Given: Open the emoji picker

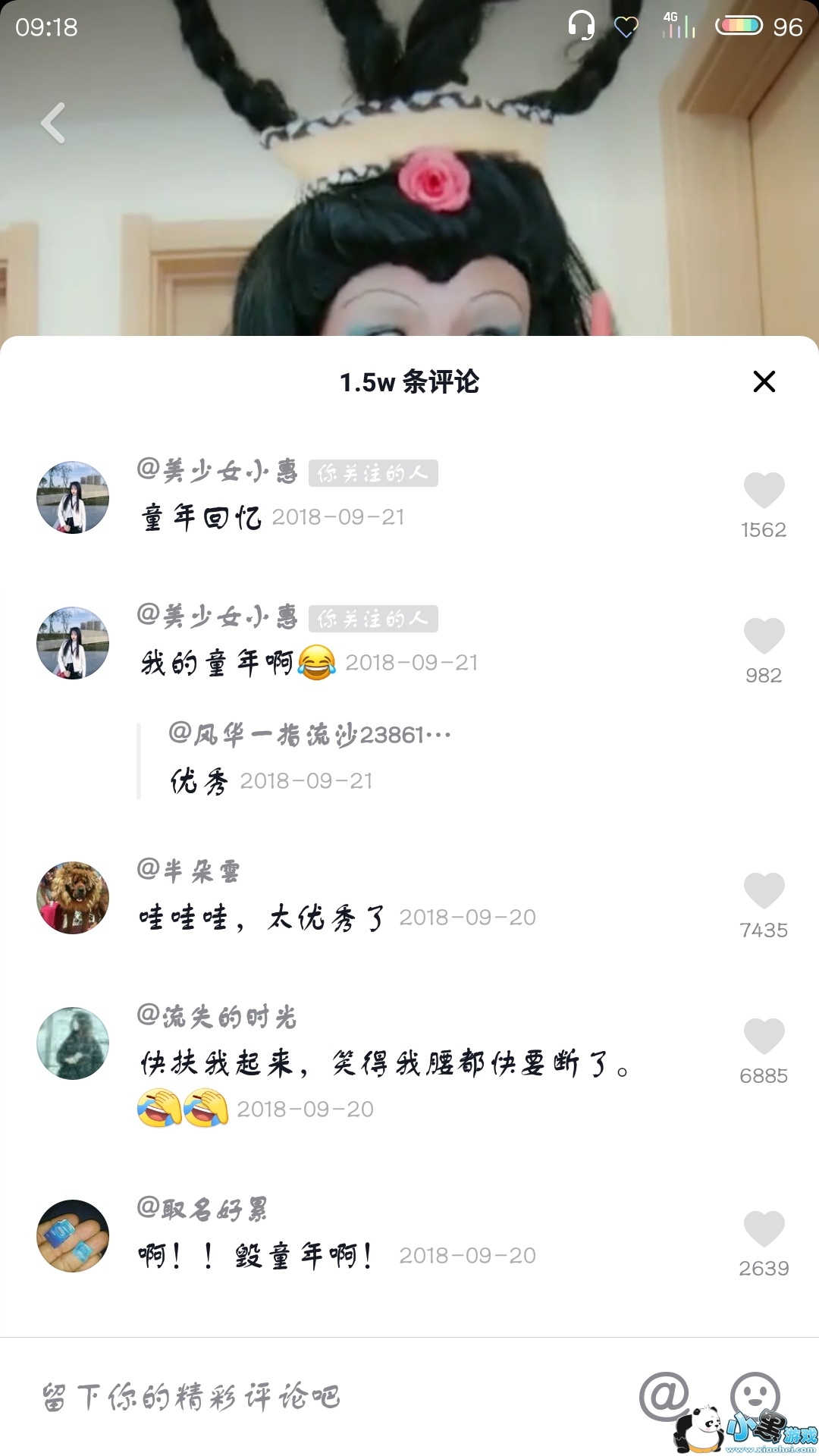Looking at the screenshot, I should click(x=755, y=1395).
